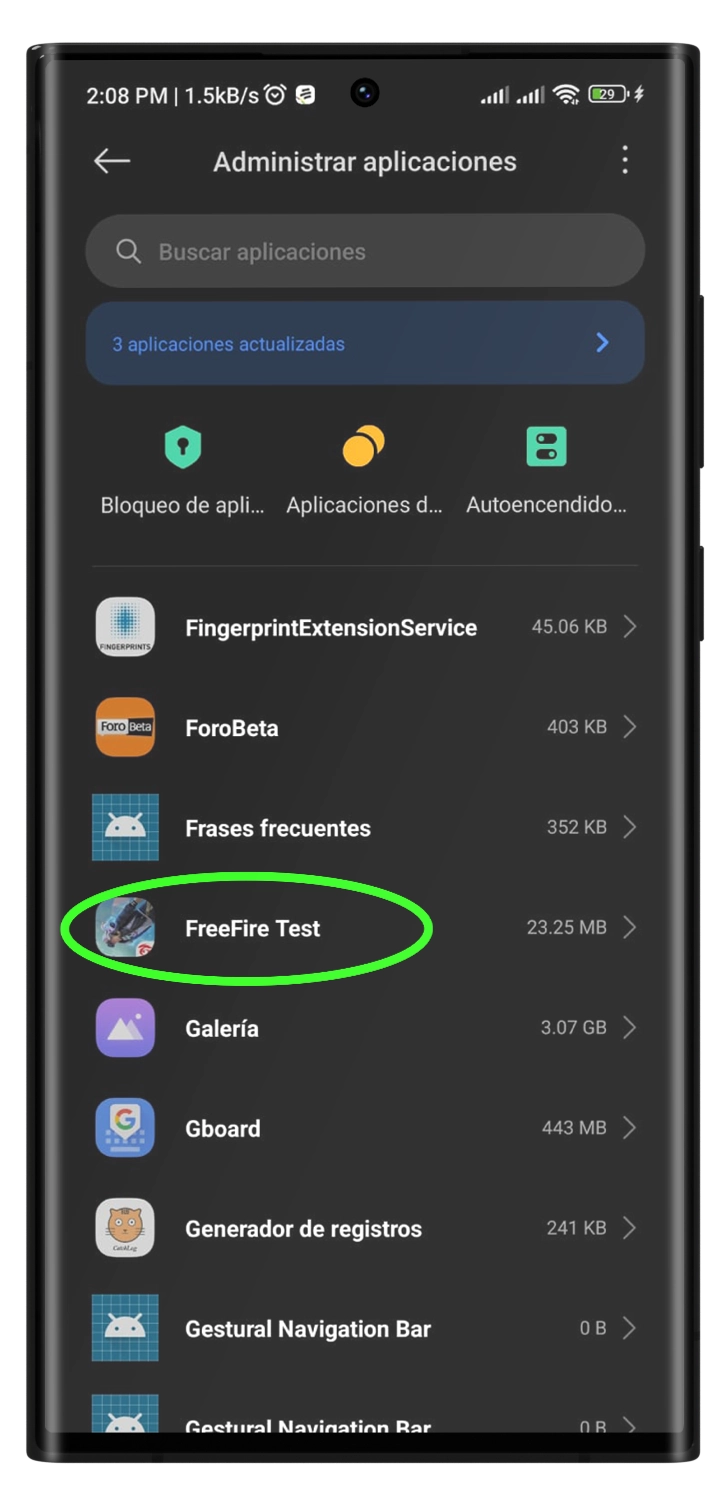727x1510 pixels.
Task: Open Gboard app settings
Action: click(x=365, y=1128)
